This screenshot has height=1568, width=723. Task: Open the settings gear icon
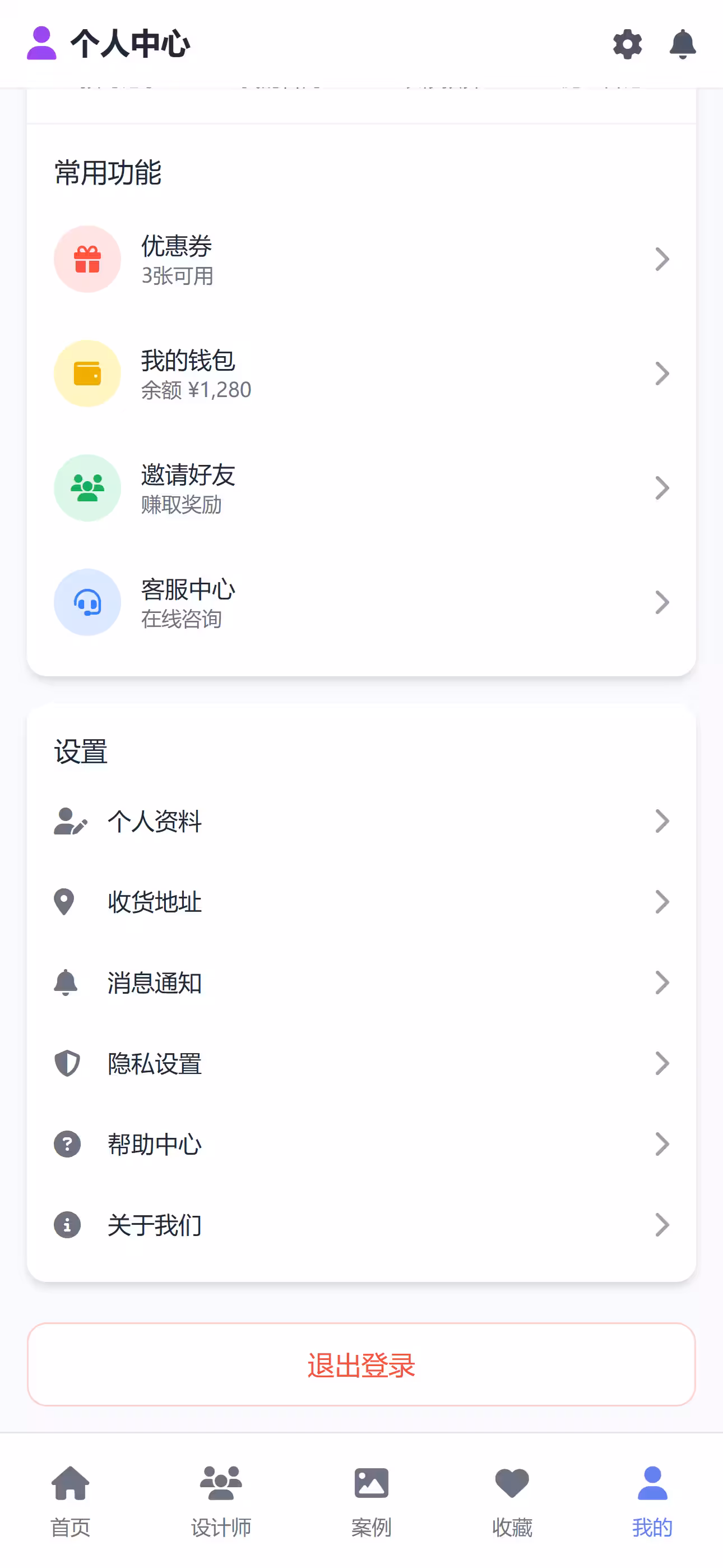[x=627, y=44]
